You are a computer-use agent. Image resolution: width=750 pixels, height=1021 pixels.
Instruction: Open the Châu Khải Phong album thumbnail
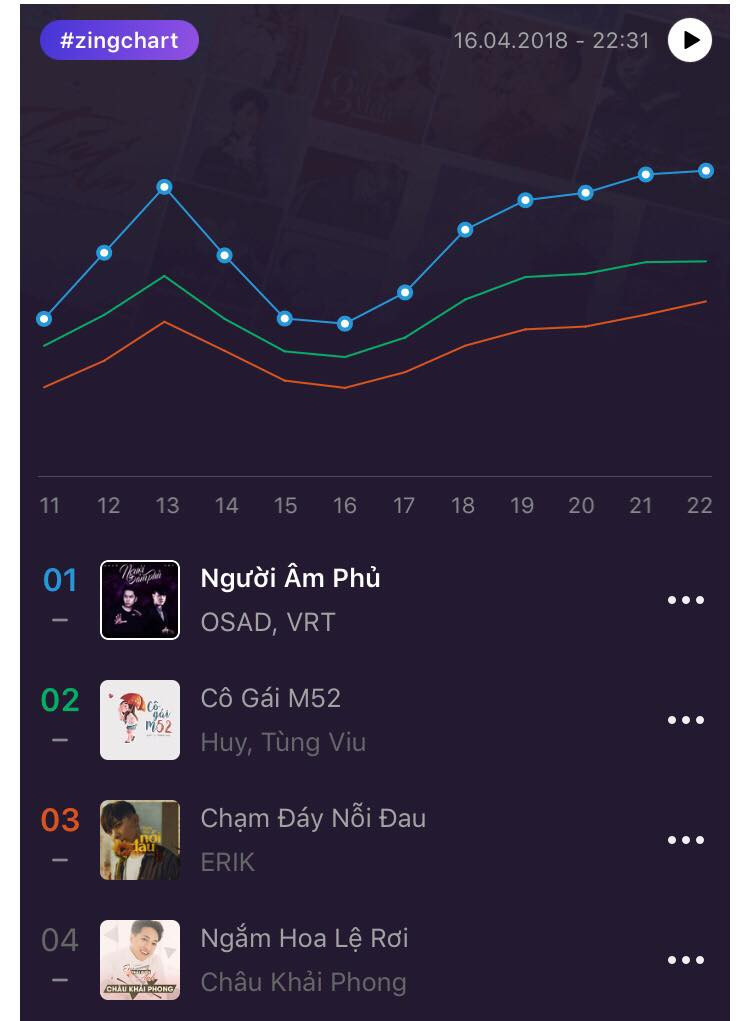(x=140, y=959)
